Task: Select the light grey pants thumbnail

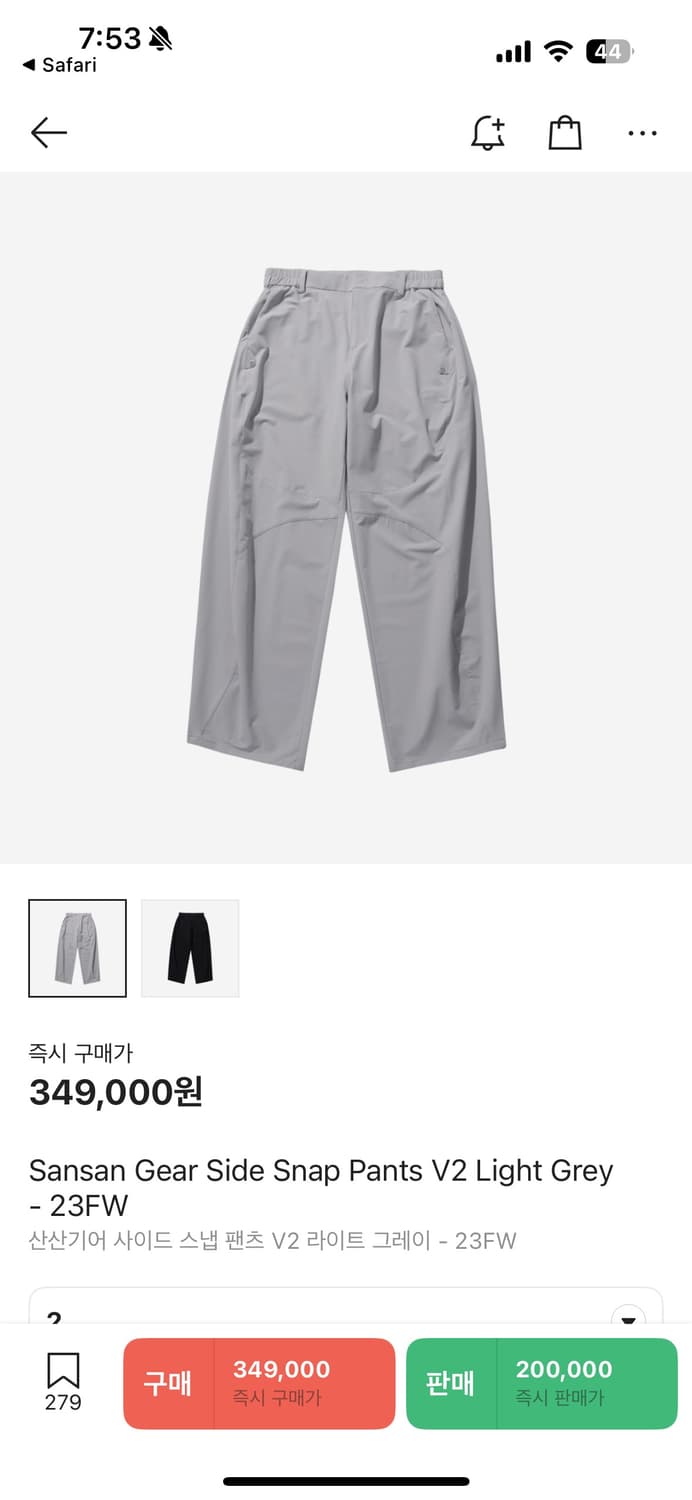Action: [78, 948]
